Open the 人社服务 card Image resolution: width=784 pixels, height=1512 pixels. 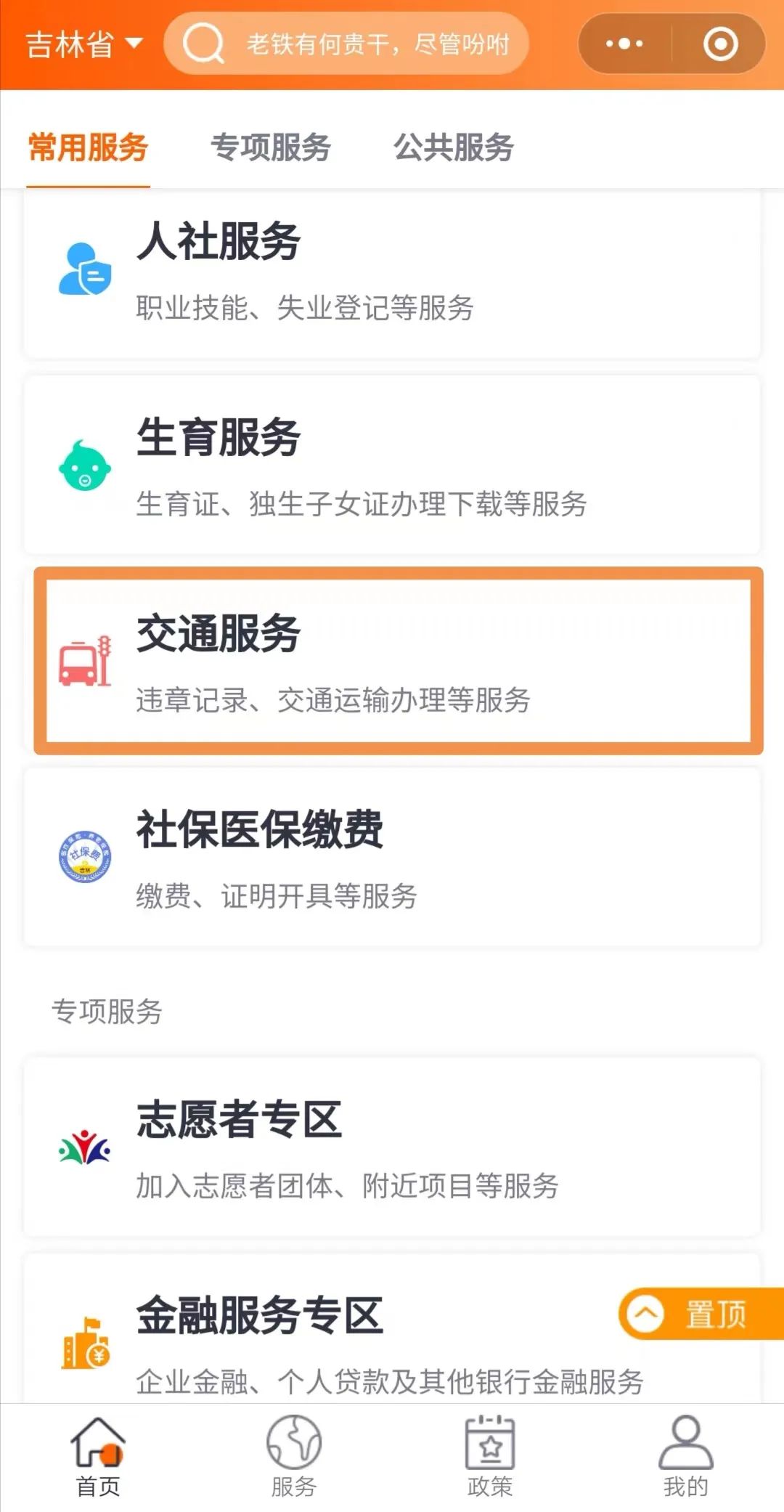[392, 275]
